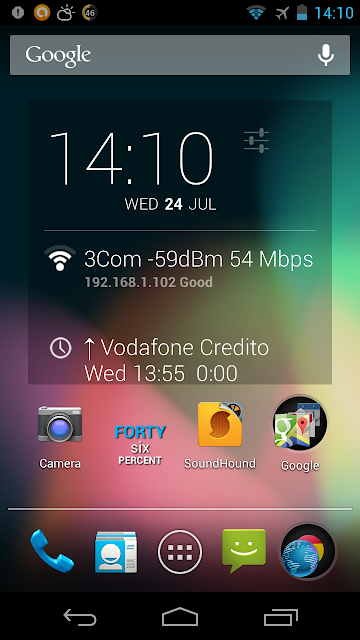The image size is (360, 640).
Task: Open the Google search box
Action: click(180, 55)
